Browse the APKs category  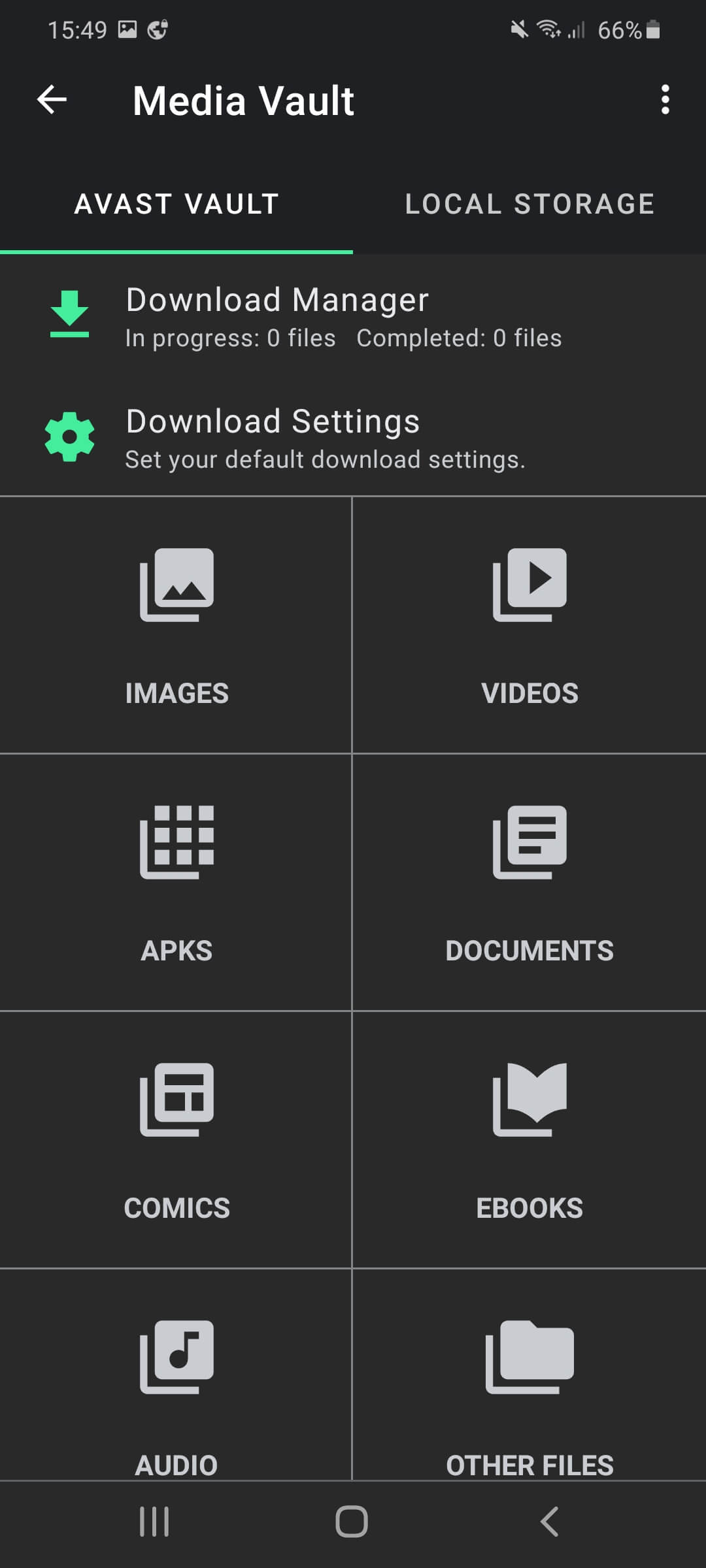pos(176,882)
